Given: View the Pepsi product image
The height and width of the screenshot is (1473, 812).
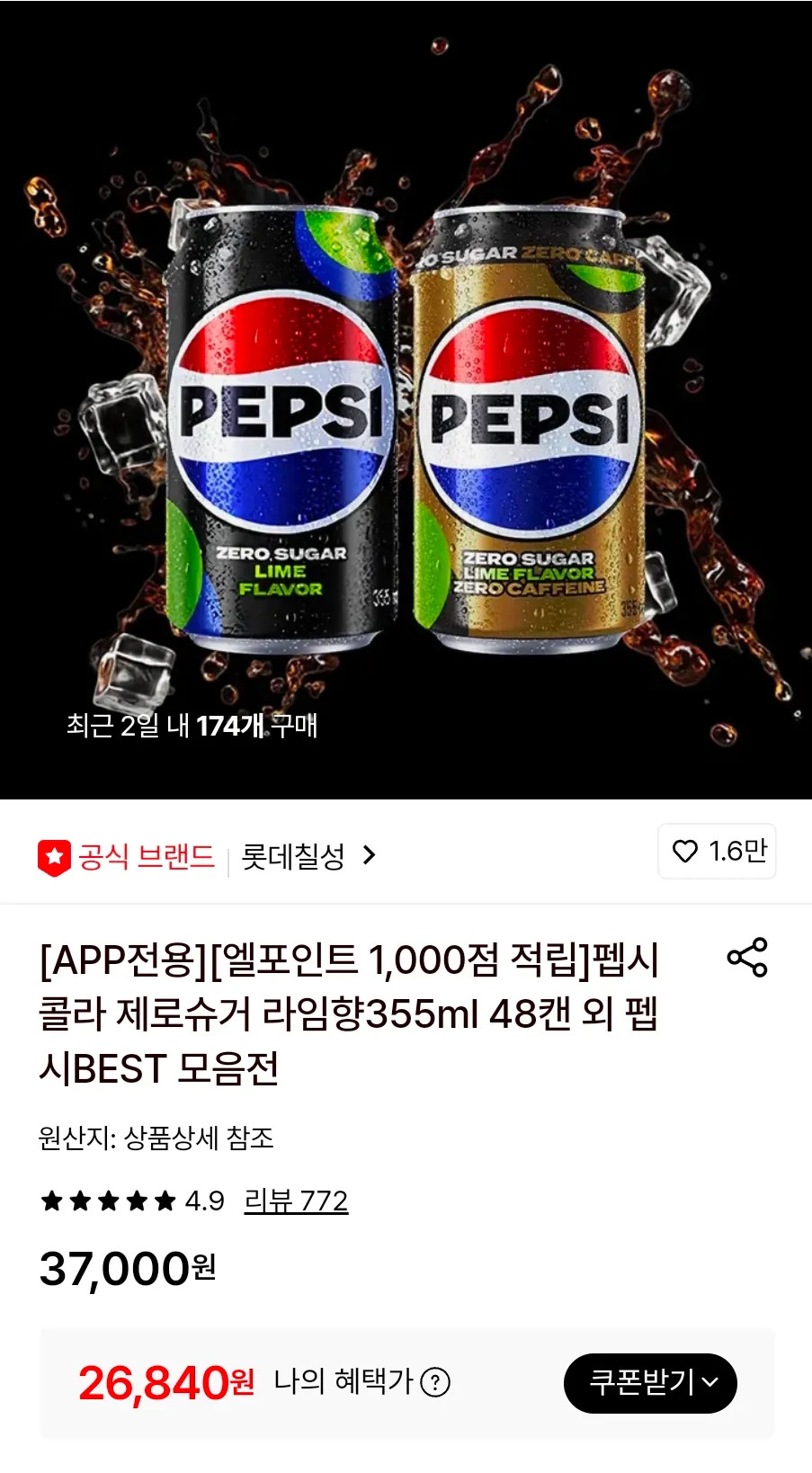Looking at the screenshot, I should pyautogui.click(x=406, y=400).
